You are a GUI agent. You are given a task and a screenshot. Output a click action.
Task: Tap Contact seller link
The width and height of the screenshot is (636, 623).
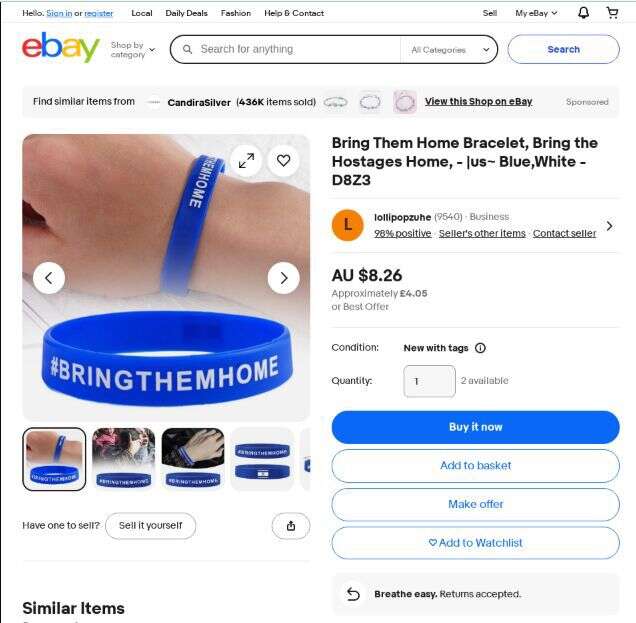coord(564,233)
